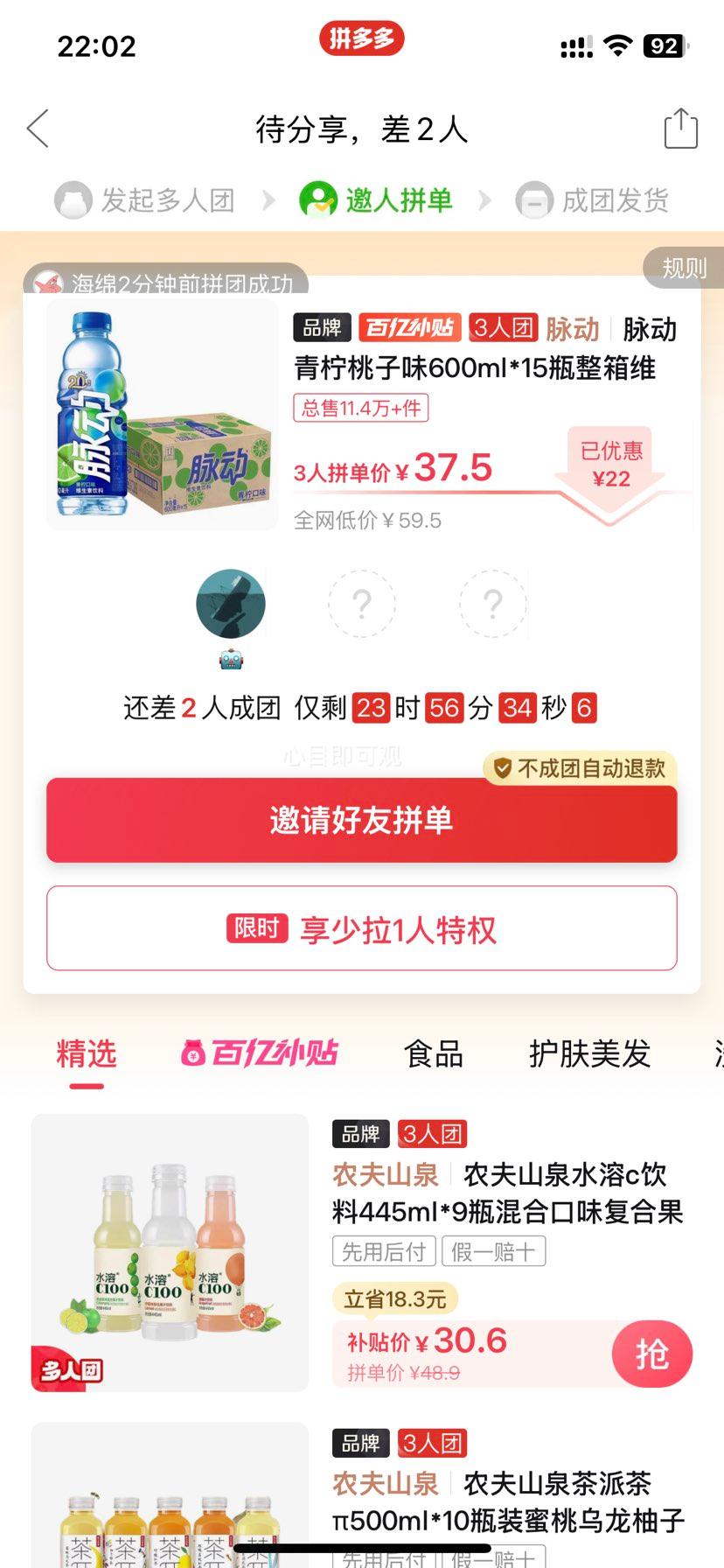
Task: Tap the 抢 button on 农夫山泉水溶c
Action: click(x=652, y=1353)
